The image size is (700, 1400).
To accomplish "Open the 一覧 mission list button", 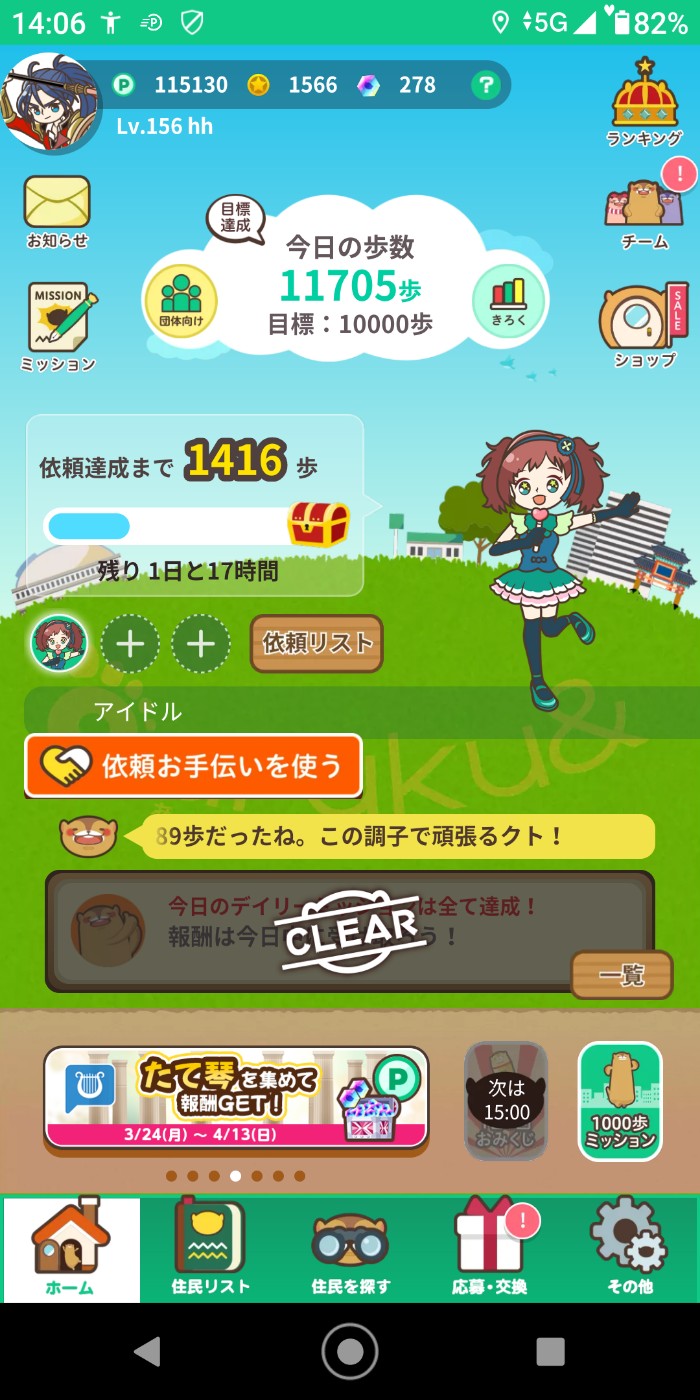I will tap(621, 975).
